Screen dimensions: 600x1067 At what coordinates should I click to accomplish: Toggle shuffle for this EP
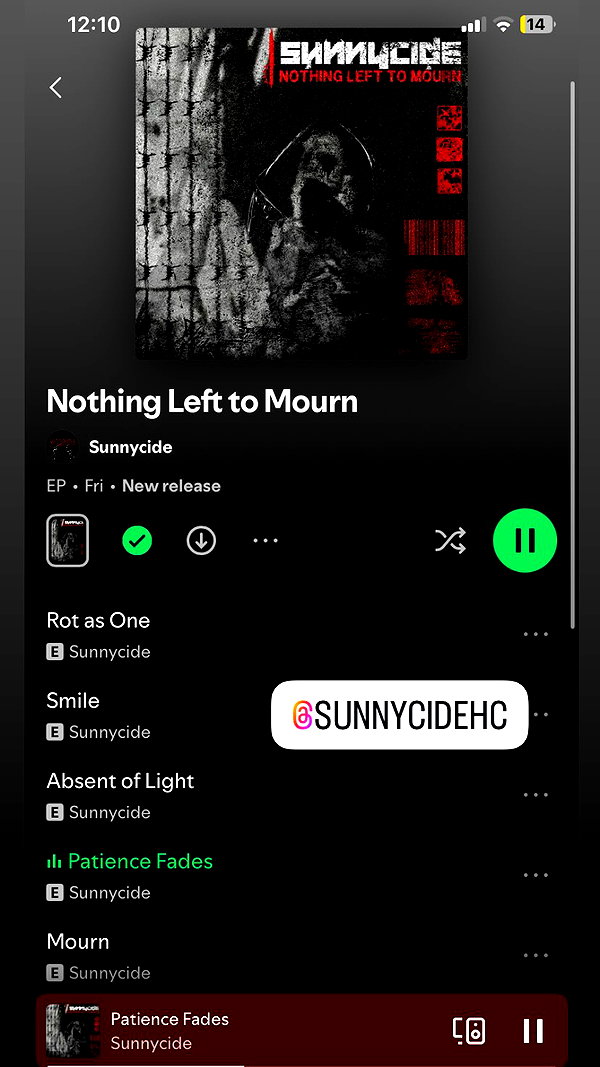click(450, 541)
